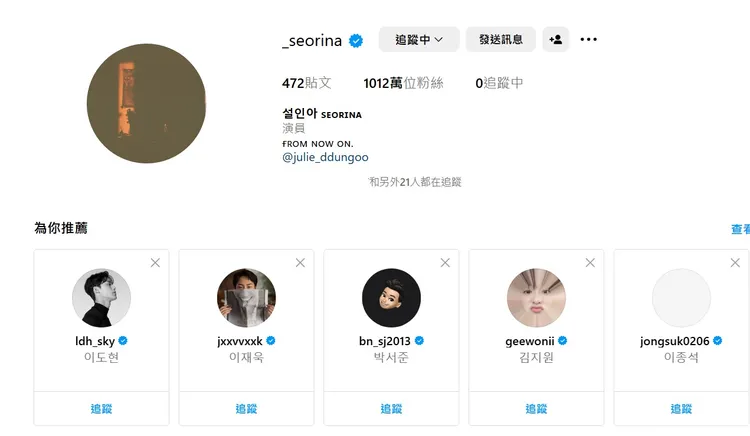Open the @julie_ddungoo profile link
The width and height of the screenshot is (750, 436).
pyautogui.click(x=325, y=157)
